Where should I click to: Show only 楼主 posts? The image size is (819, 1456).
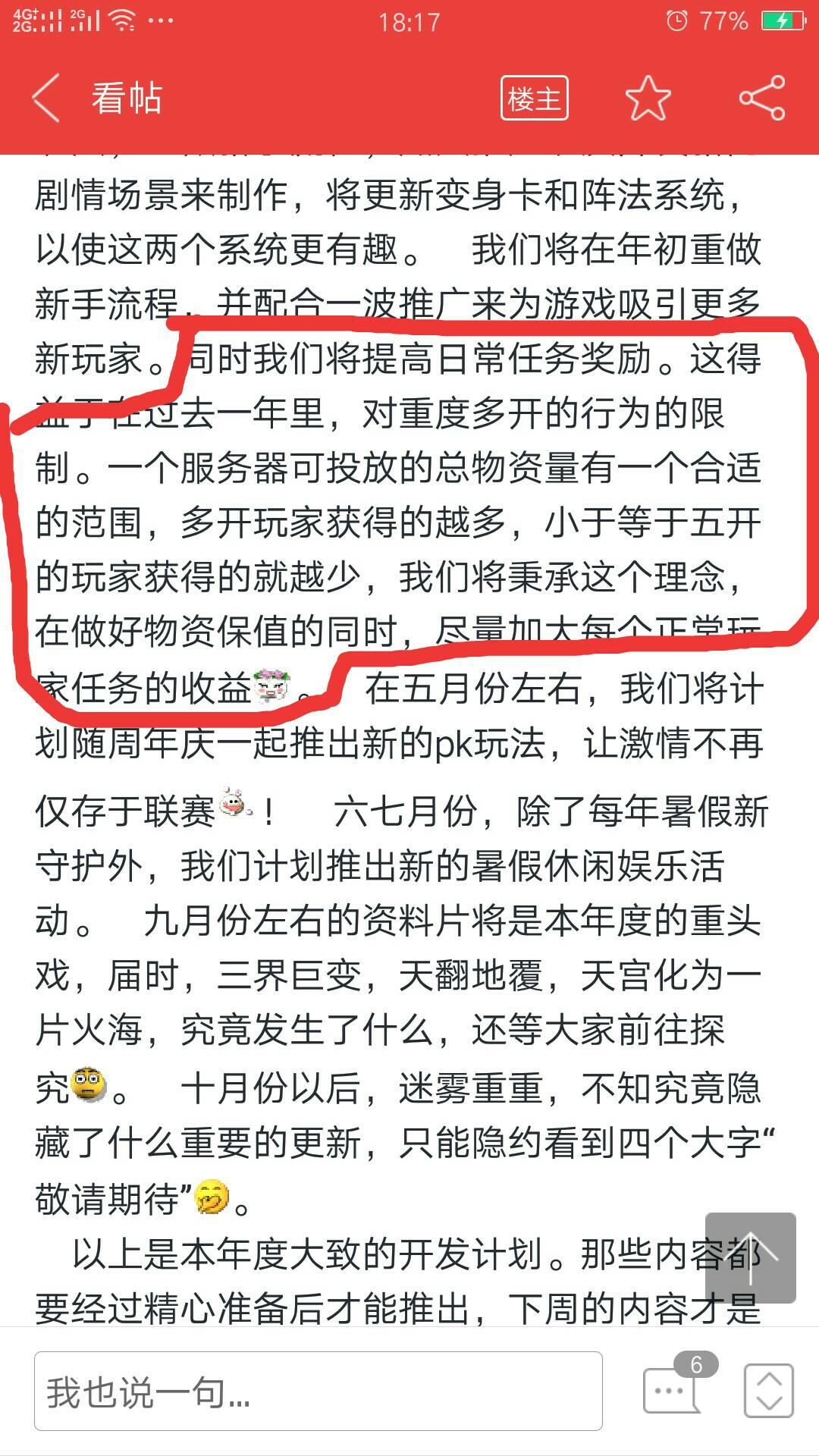534,99
